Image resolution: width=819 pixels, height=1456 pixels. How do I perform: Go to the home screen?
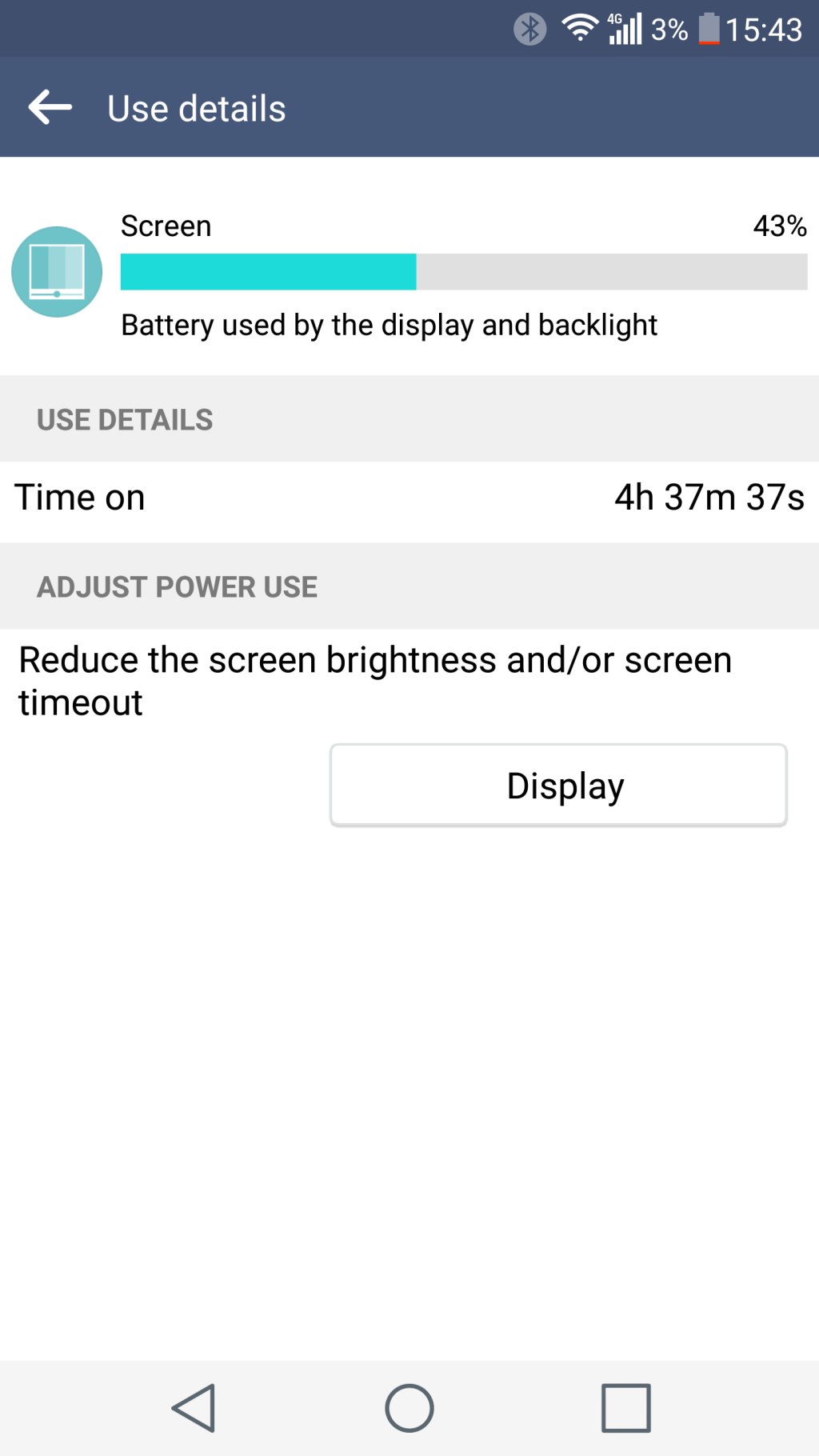(x=409, y=1408)
